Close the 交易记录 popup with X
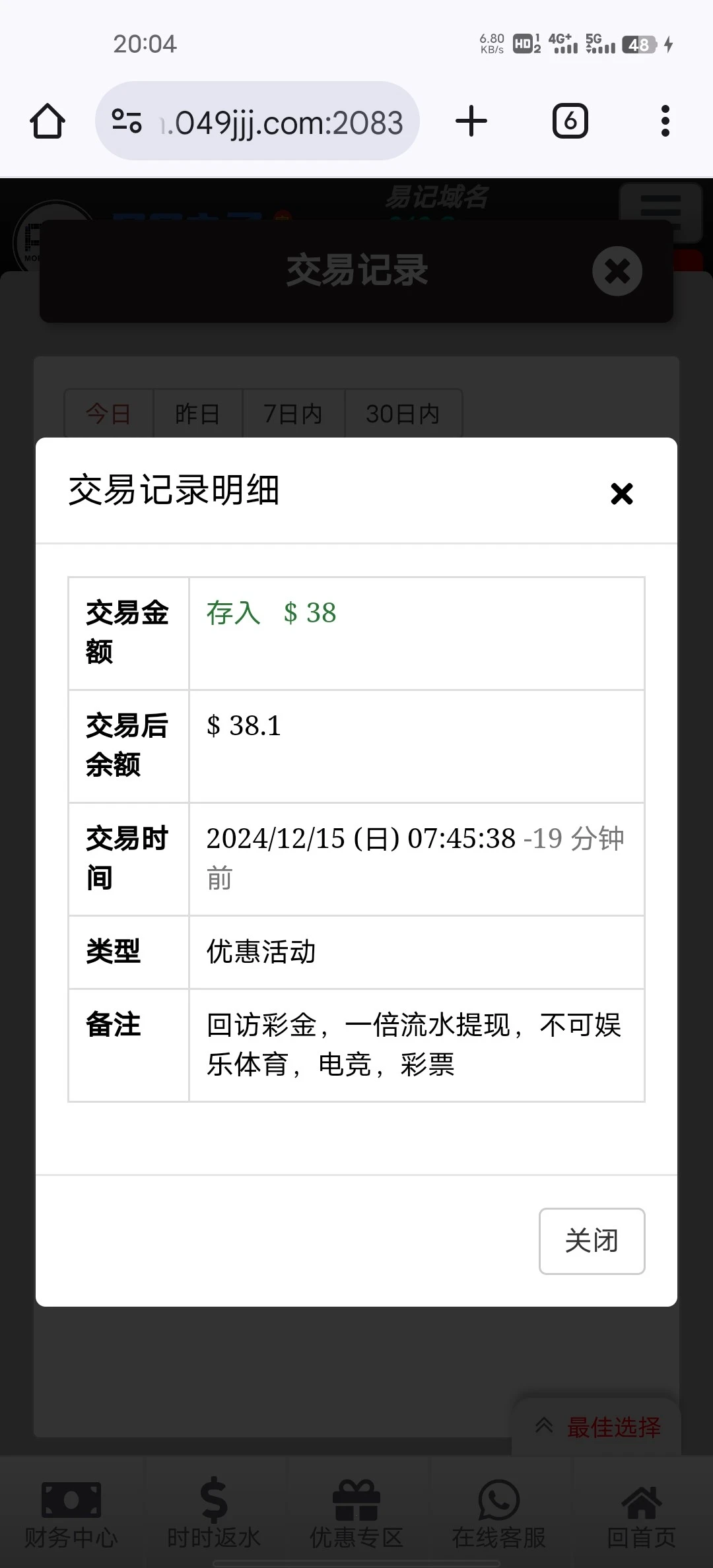 click(617, 271)
